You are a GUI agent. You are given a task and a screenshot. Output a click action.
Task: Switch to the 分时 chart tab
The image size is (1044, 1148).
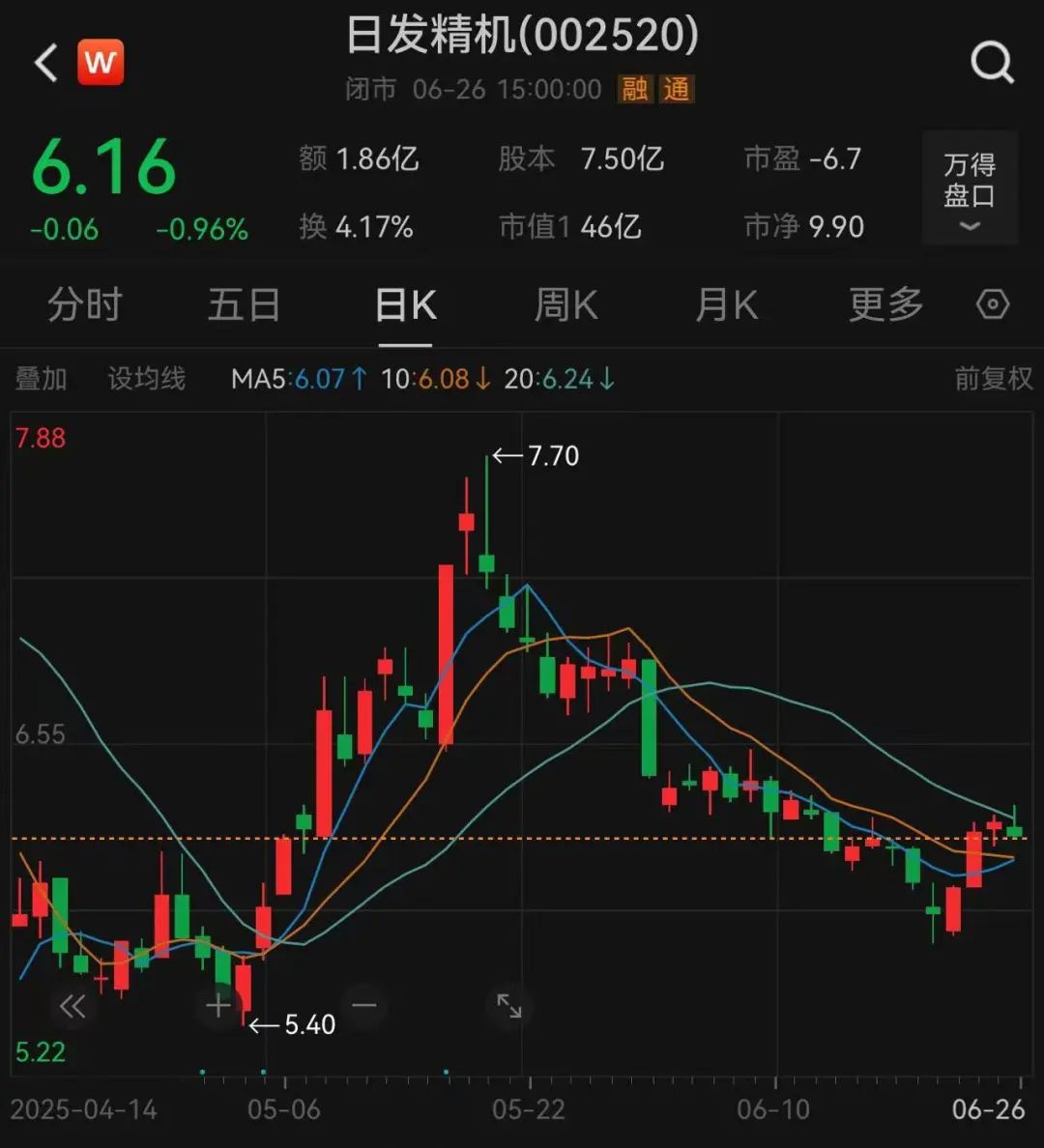[x=85, y=305]
